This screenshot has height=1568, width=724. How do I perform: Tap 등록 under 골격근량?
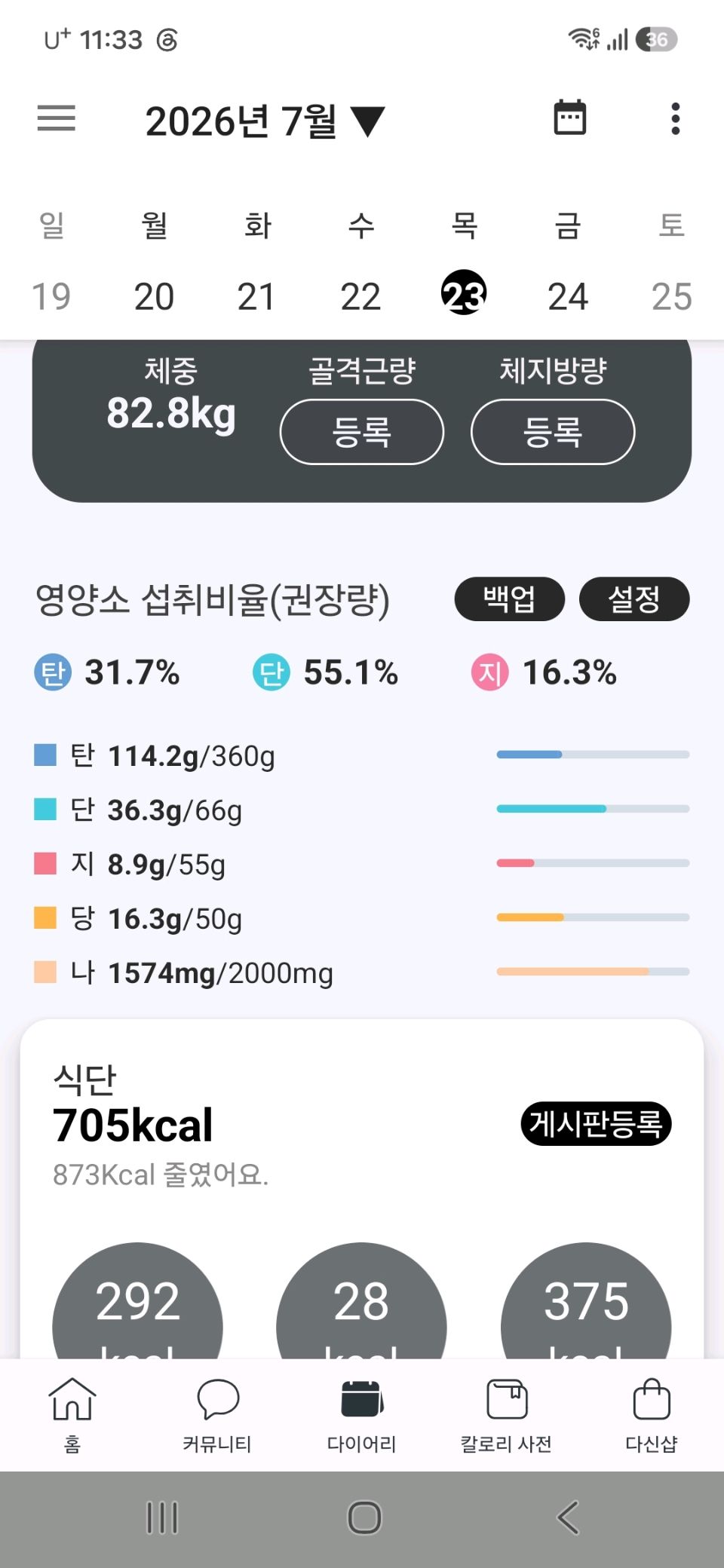pos(362,432)
